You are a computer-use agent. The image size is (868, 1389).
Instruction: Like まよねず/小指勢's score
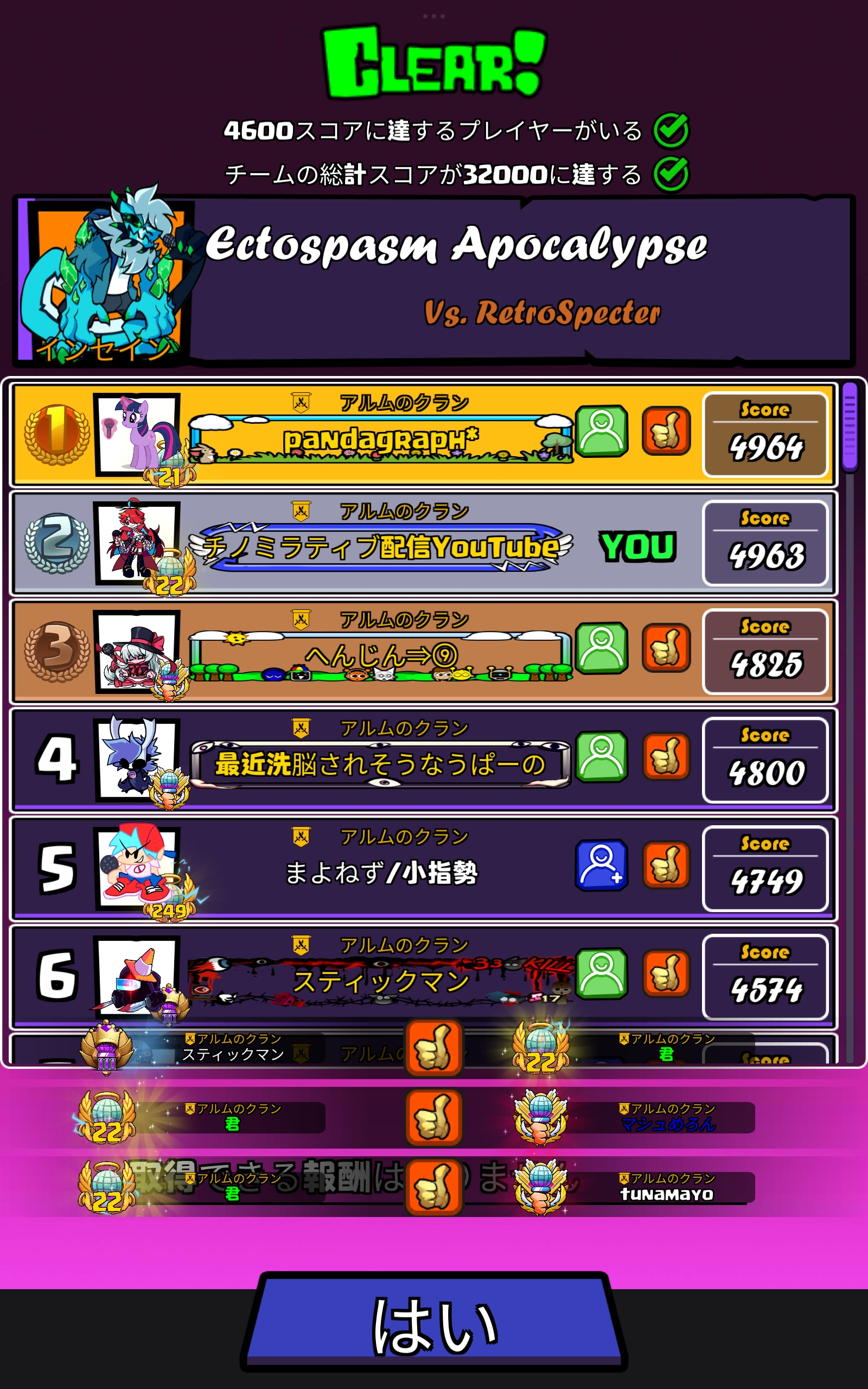click(x=665, y=865)
